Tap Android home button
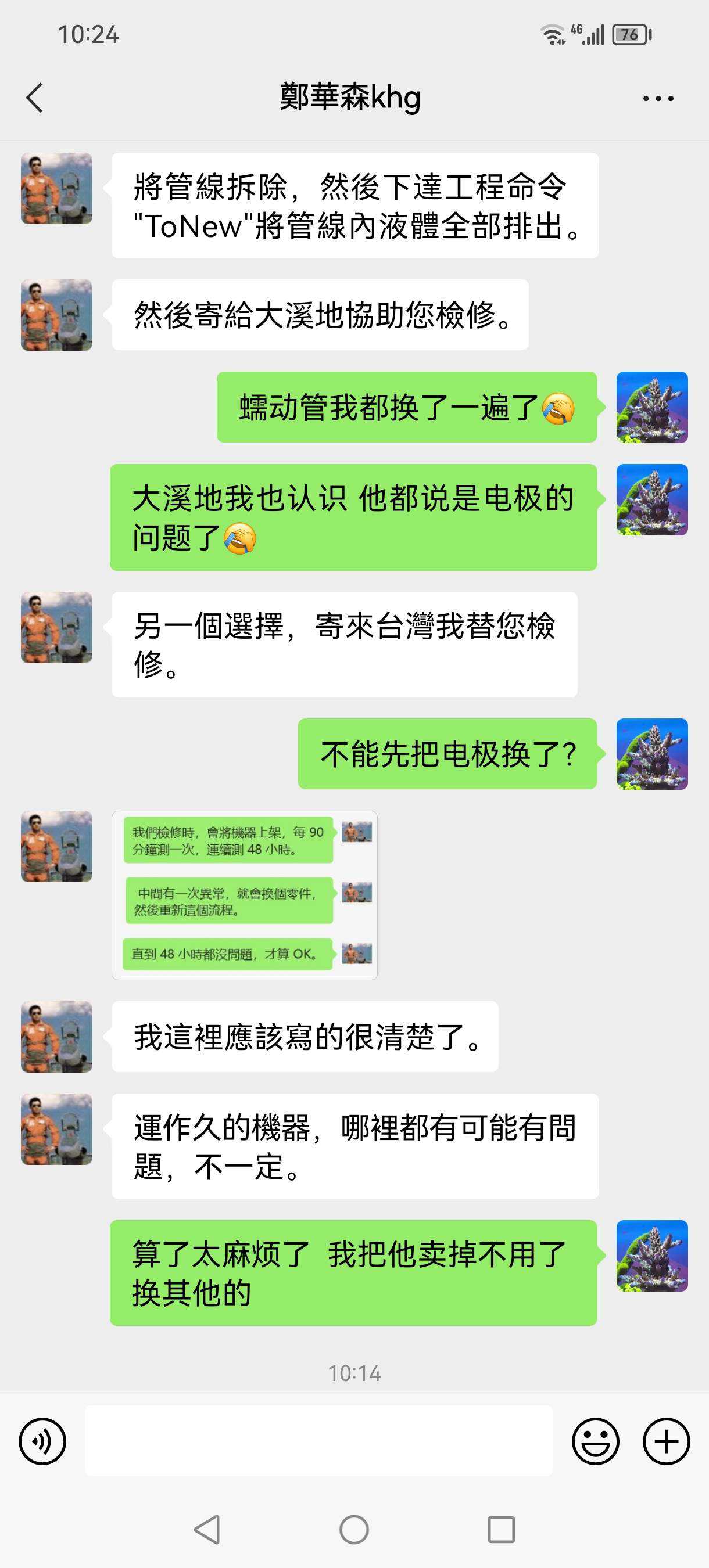Viewport: 709px width, 1568px height. pos(354,1529)
